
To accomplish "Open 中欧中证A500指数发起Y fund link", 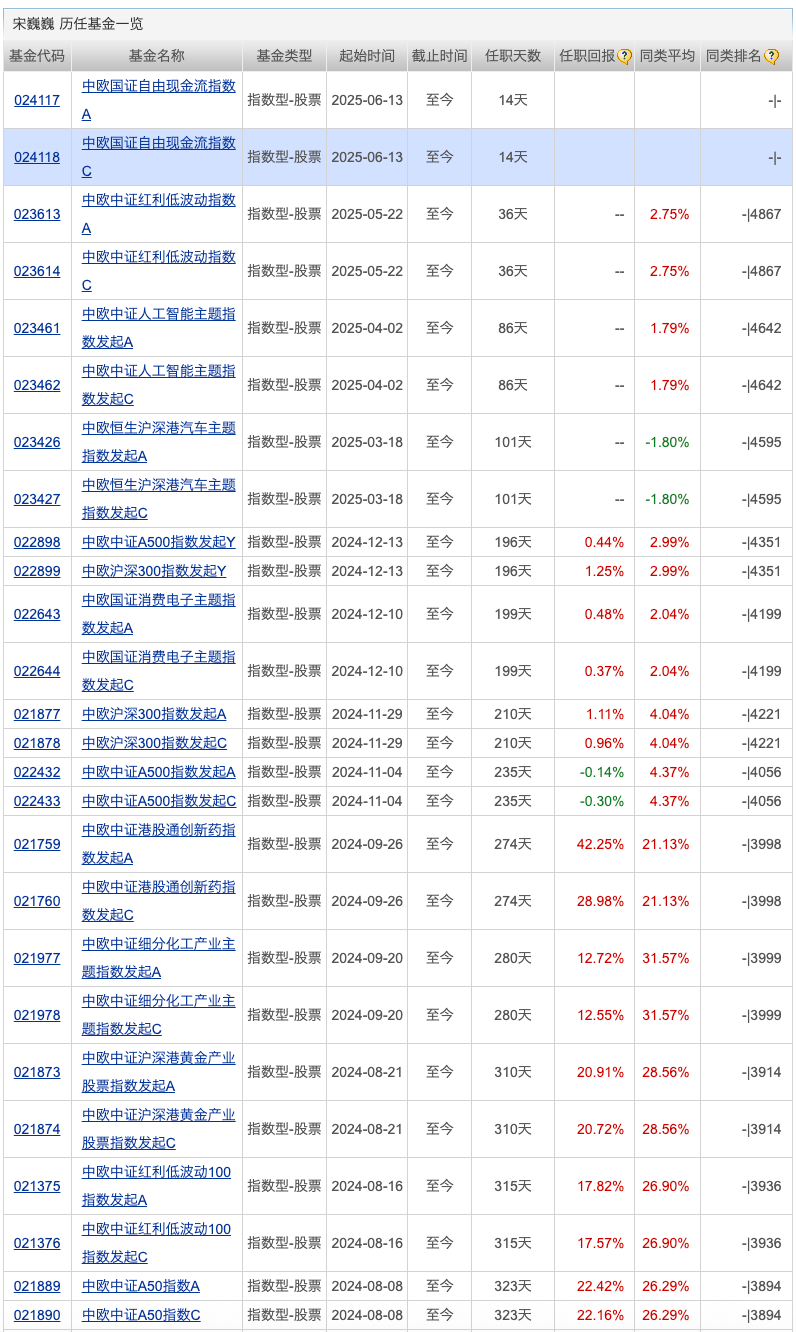I will (x=158, y=542).
